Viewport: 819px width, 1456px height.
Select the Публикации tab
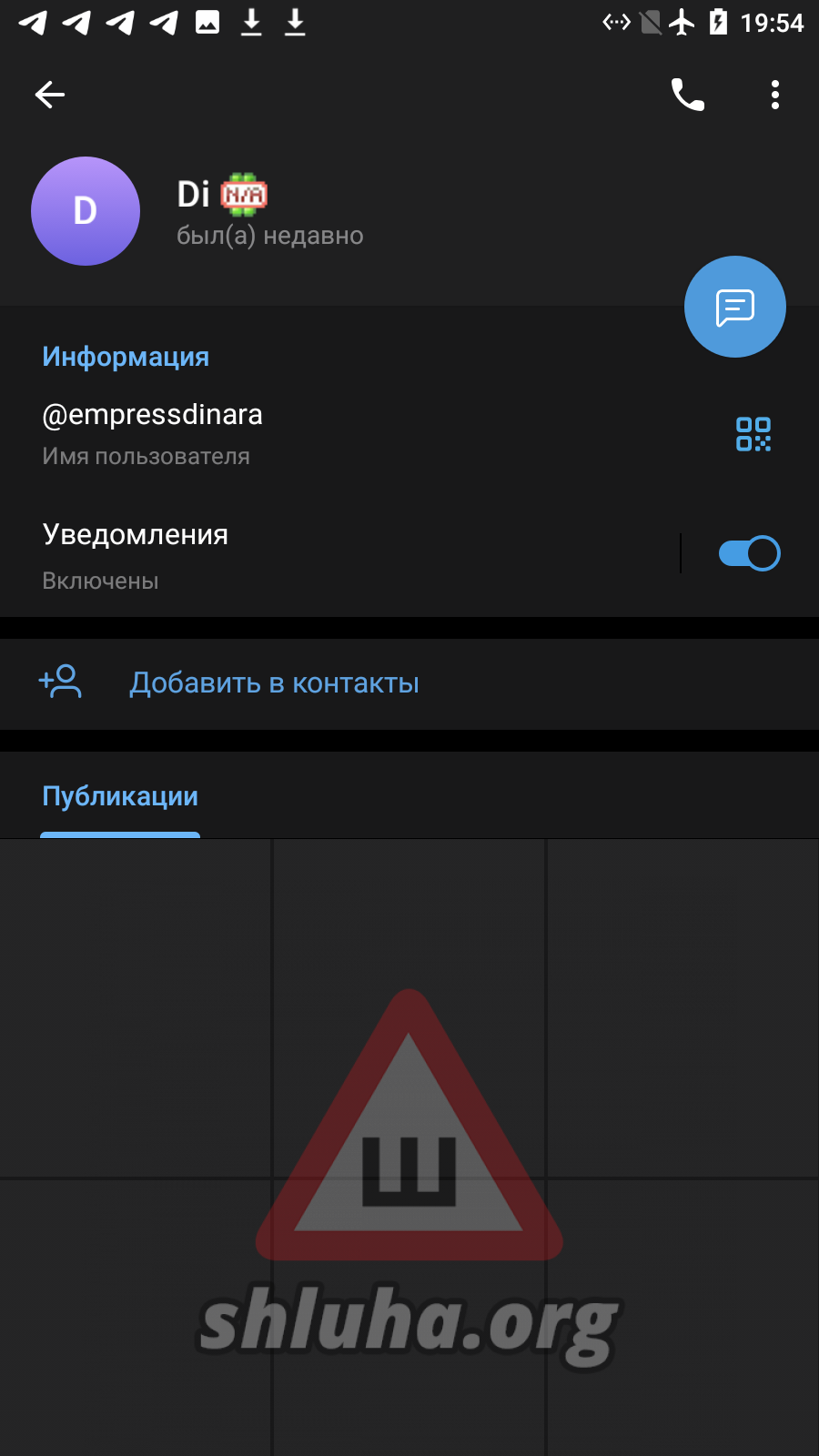tap(120, 796)
